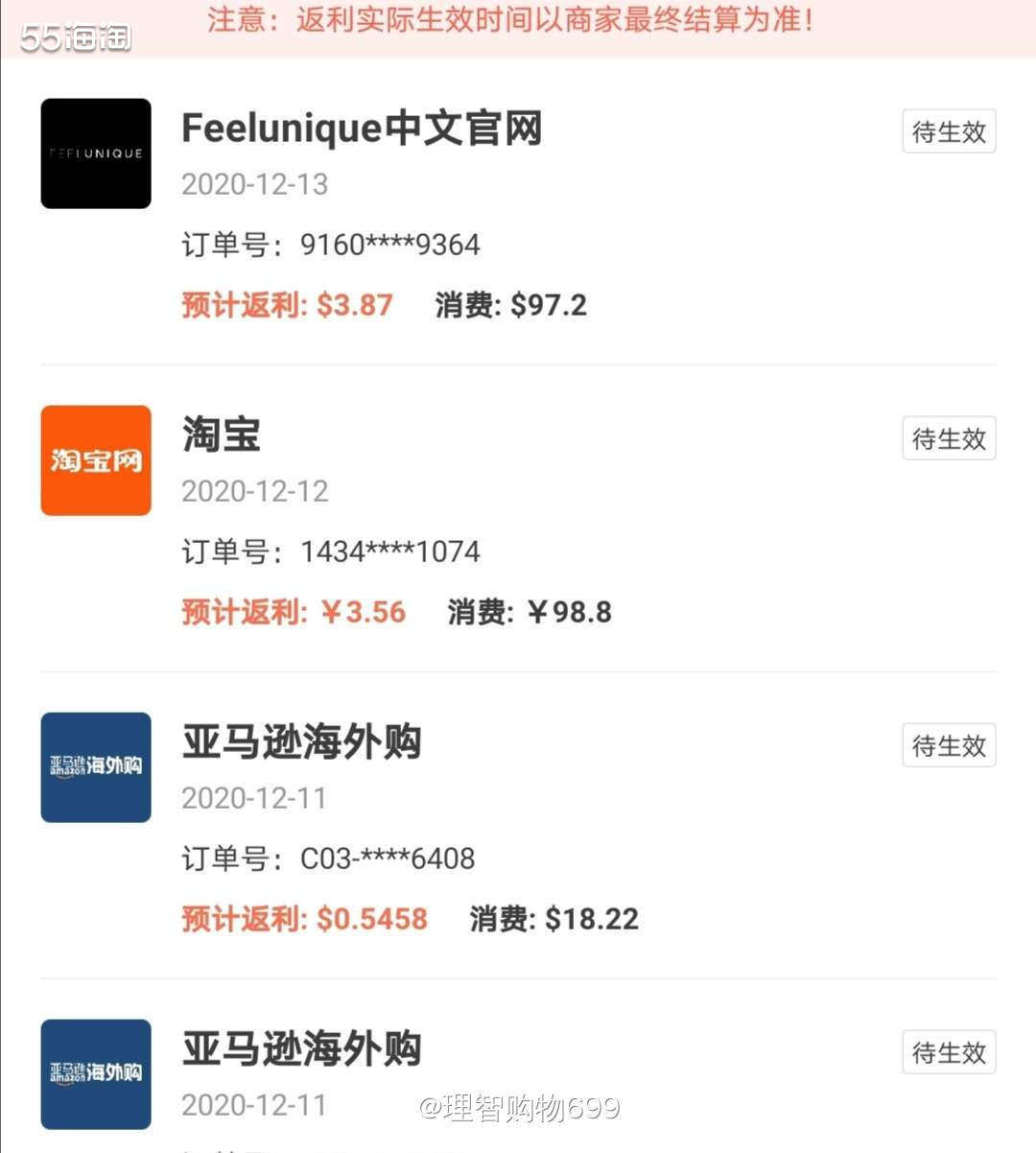
Task: Click order number C03-****6408
Action: click(331, 859)
